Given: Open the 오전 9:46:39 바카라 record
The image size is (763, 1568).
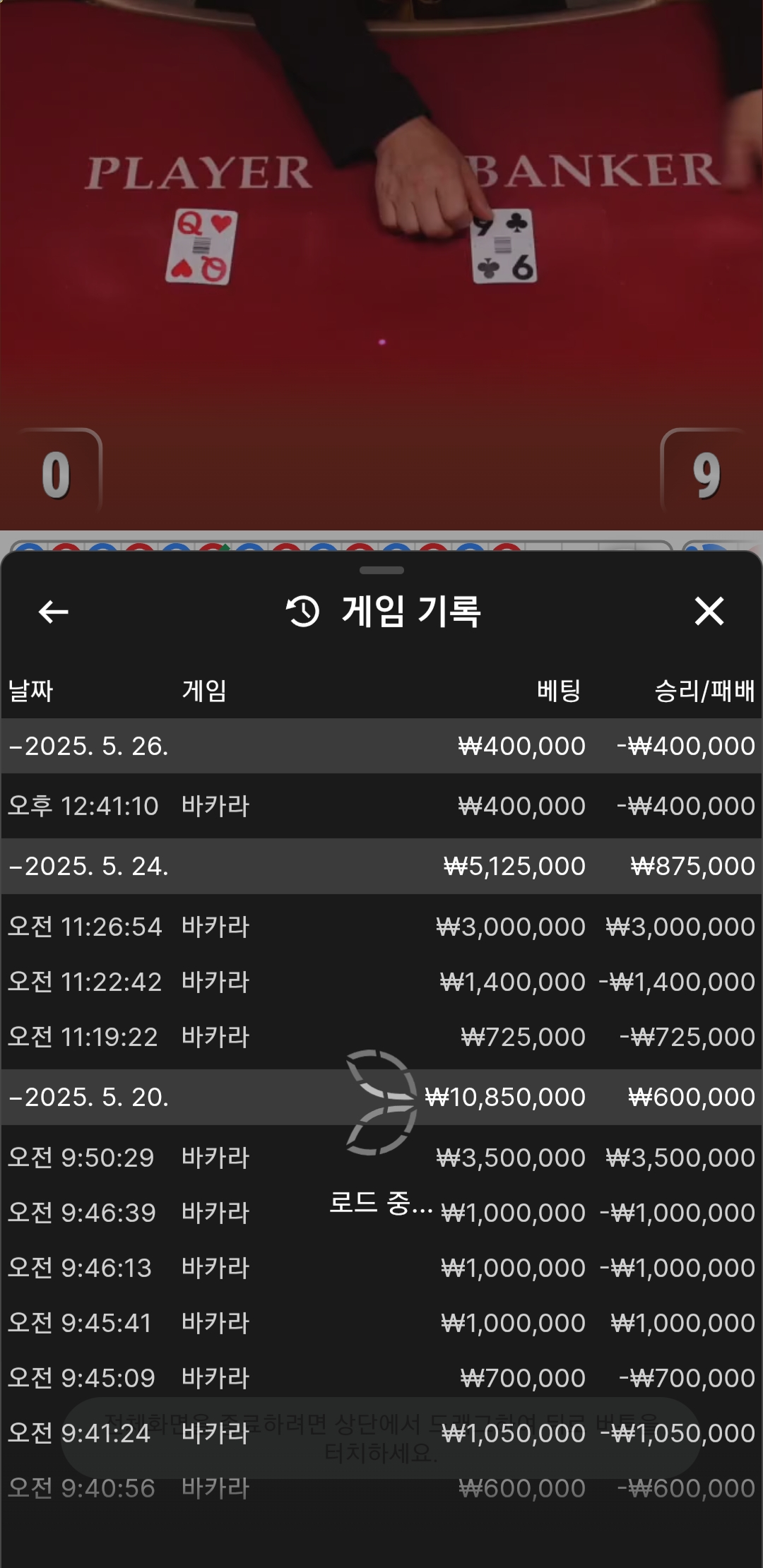Looking at the screenshot, I should point(381,1213).
